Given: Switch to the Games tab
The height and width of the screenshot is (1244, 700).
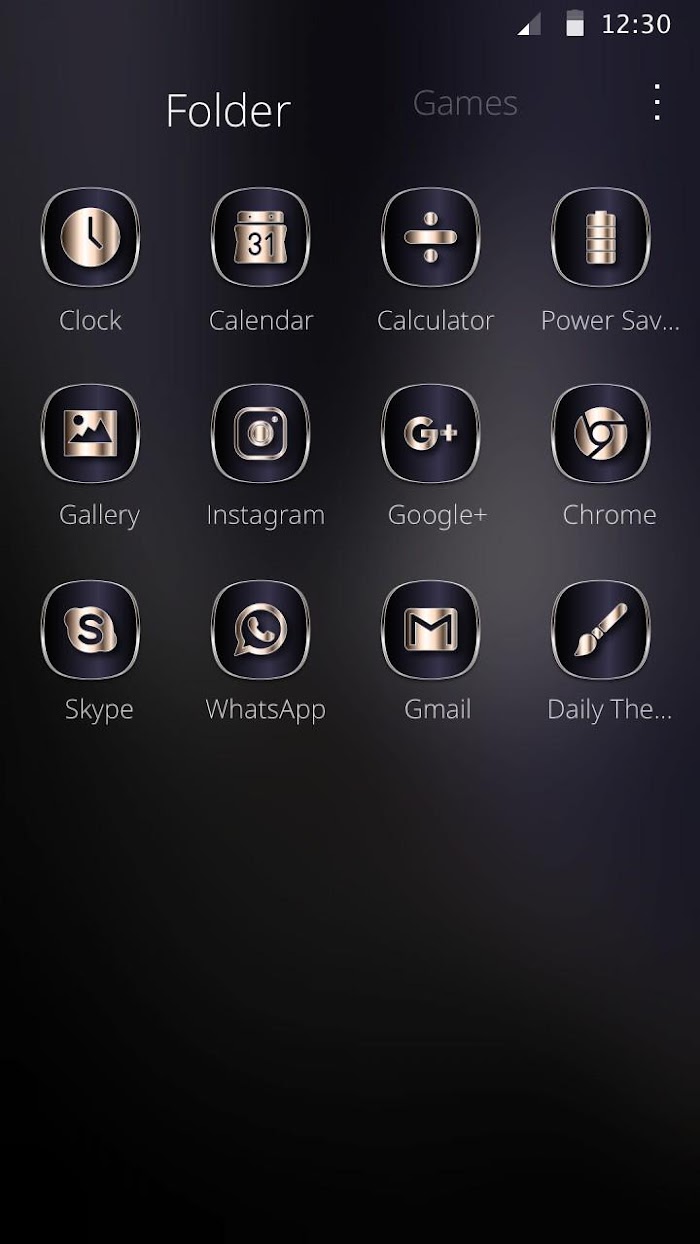Looking at the screenshot, I should (x=465, y=103).
